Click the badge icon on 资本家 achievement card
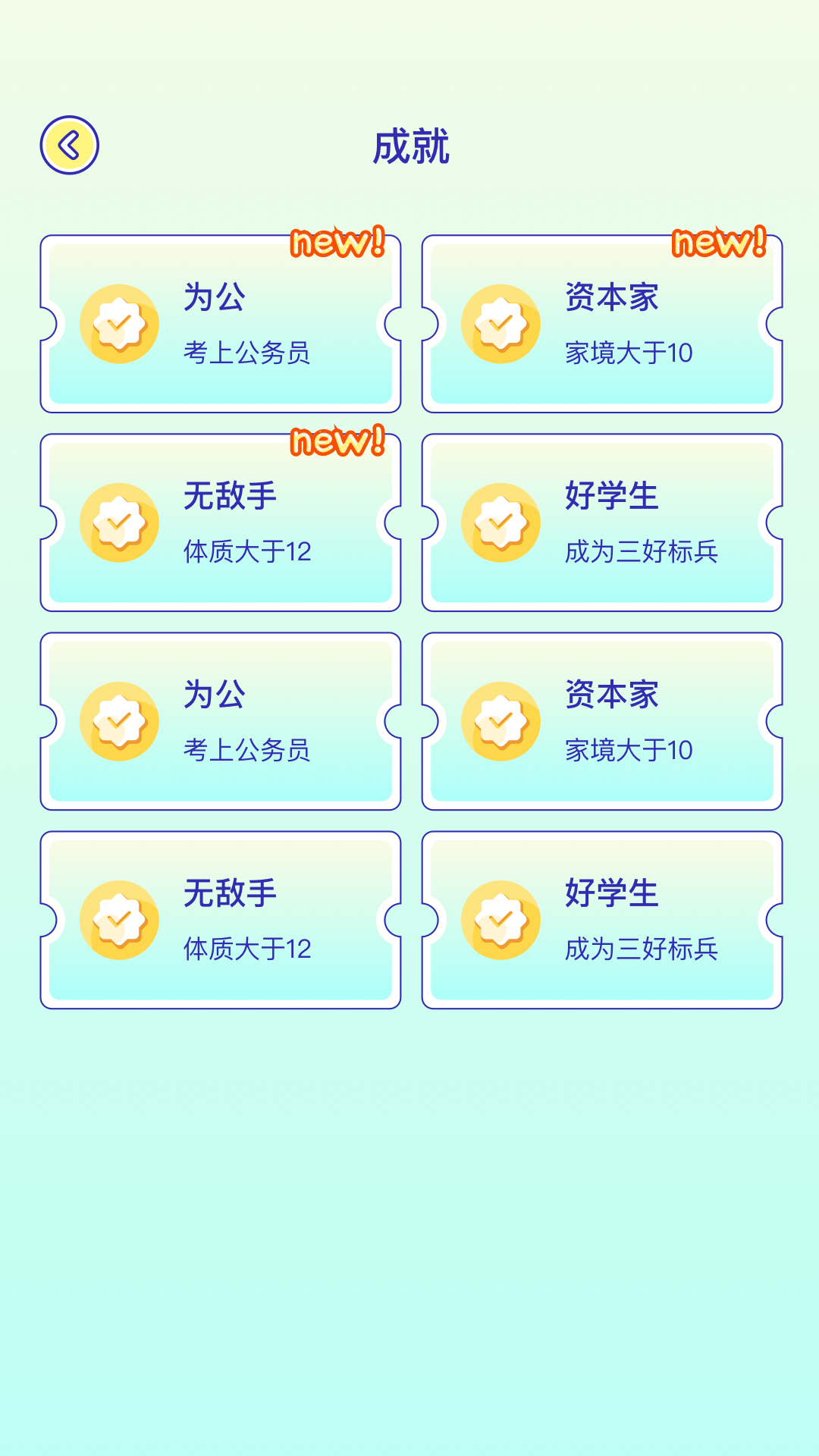819x1456 pixels. (x=500, y=324)
